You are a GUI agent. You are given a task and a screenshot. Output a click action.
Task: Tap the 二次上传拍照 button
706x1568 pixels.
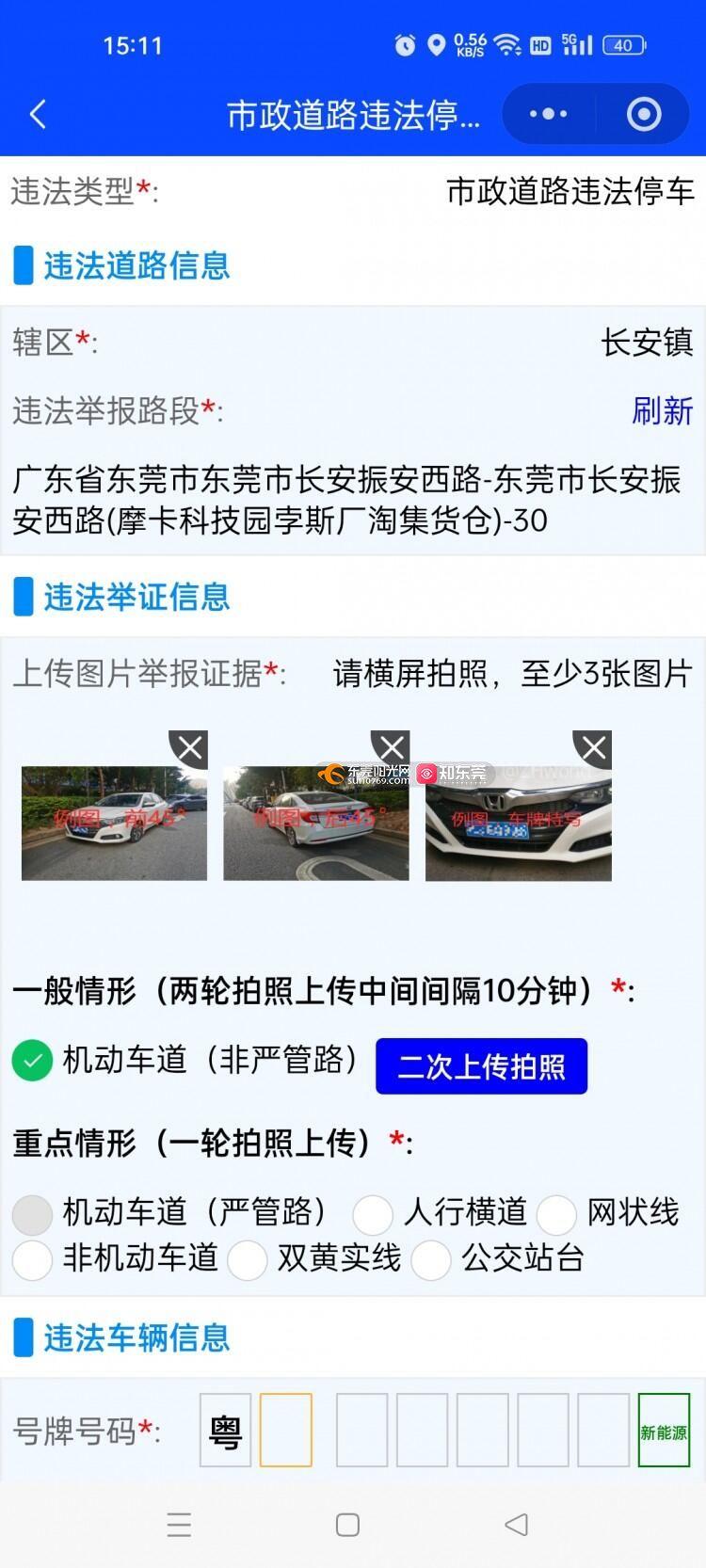[x=481, y=1066]
